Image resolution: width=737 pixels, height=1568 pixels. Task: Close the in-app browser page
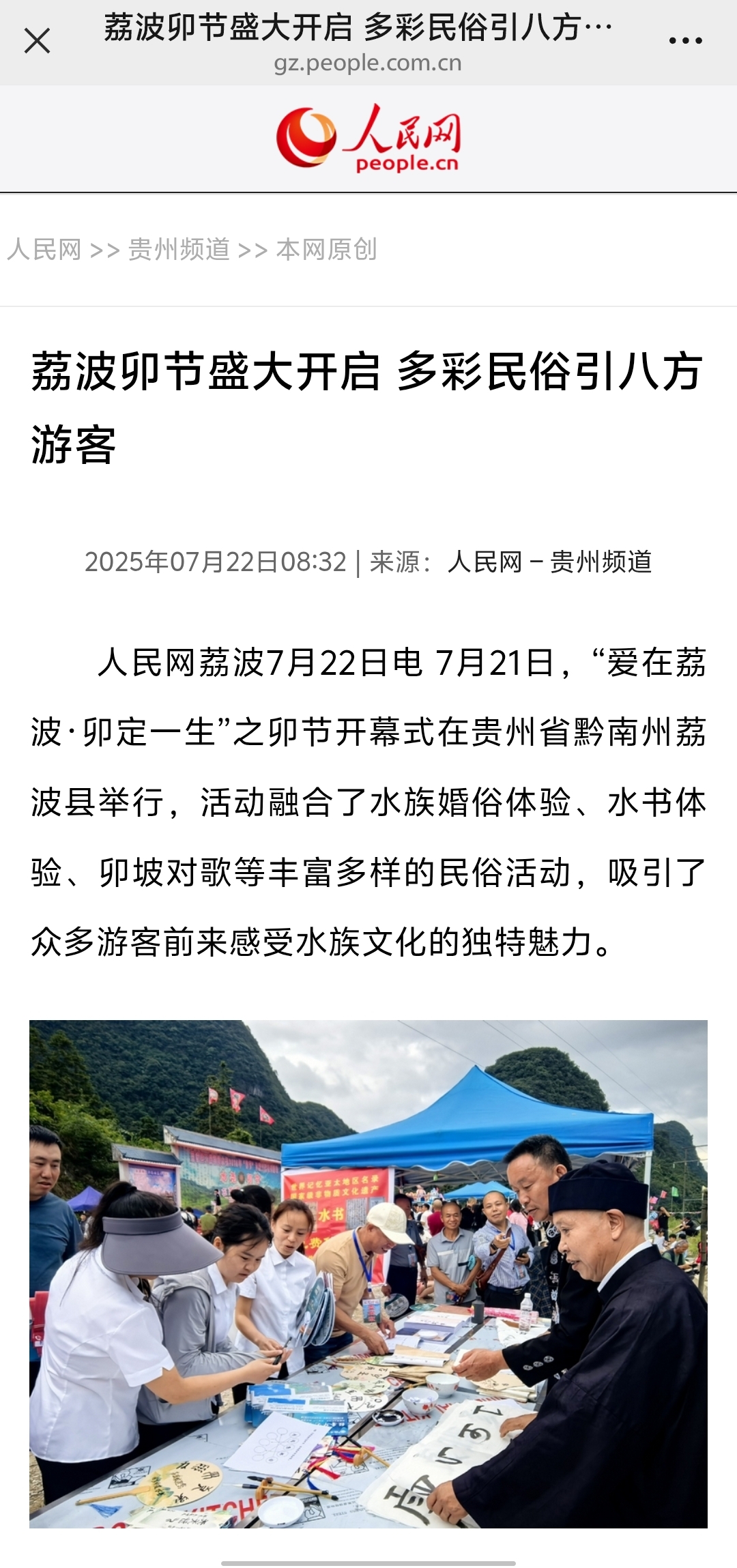(37, 41)
